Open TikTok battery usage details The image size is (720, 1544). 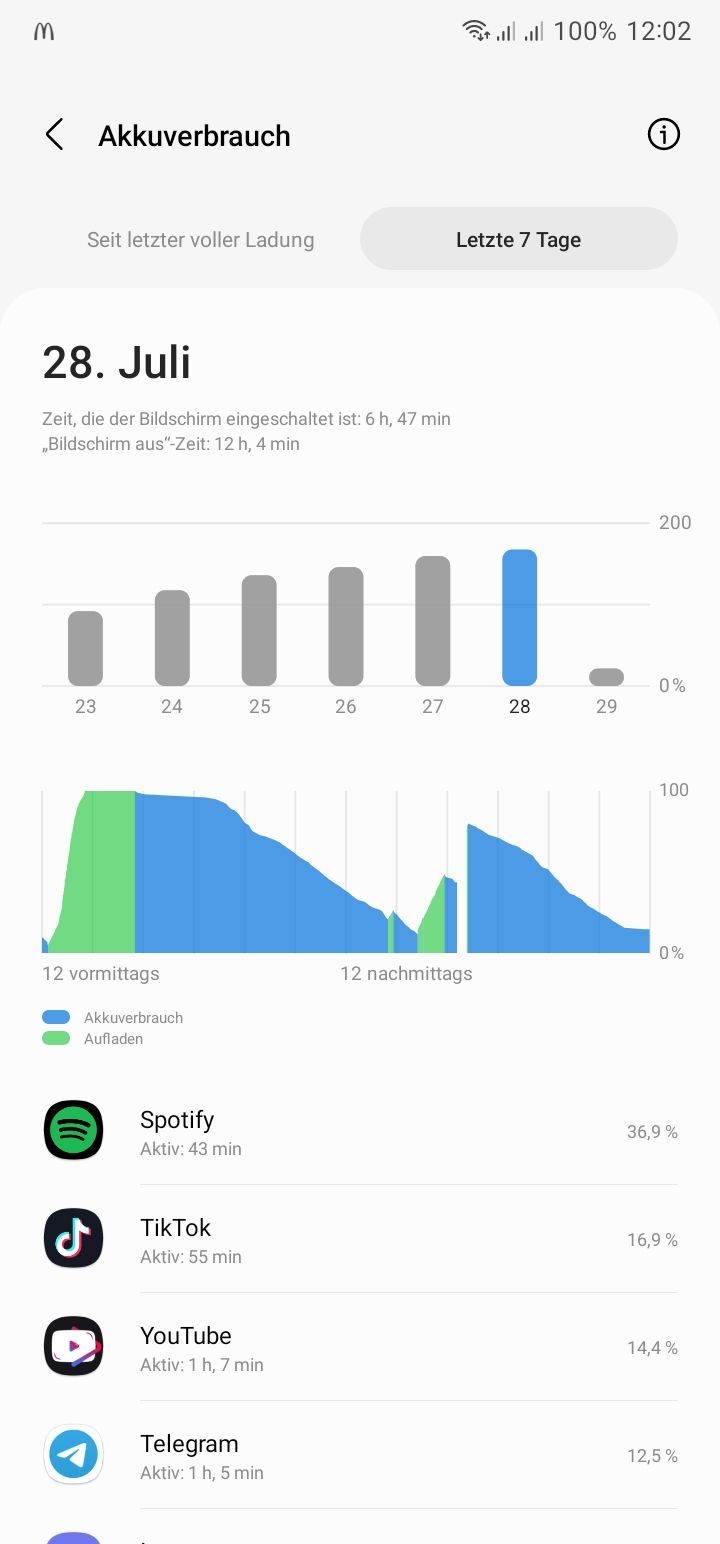point(360,1240)
